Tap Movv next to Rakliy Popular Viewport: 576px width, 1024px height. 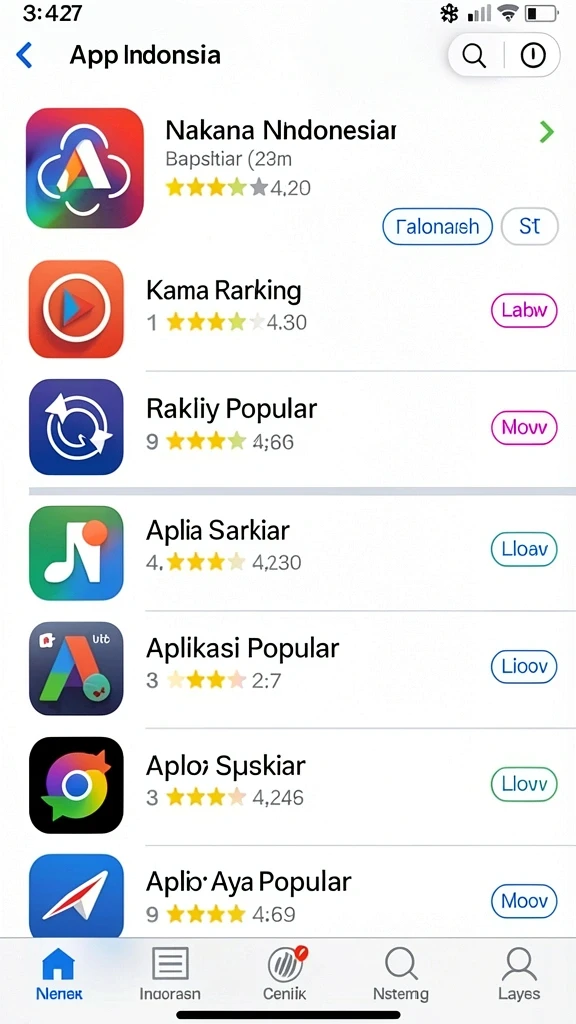click(x=524, y=428)
